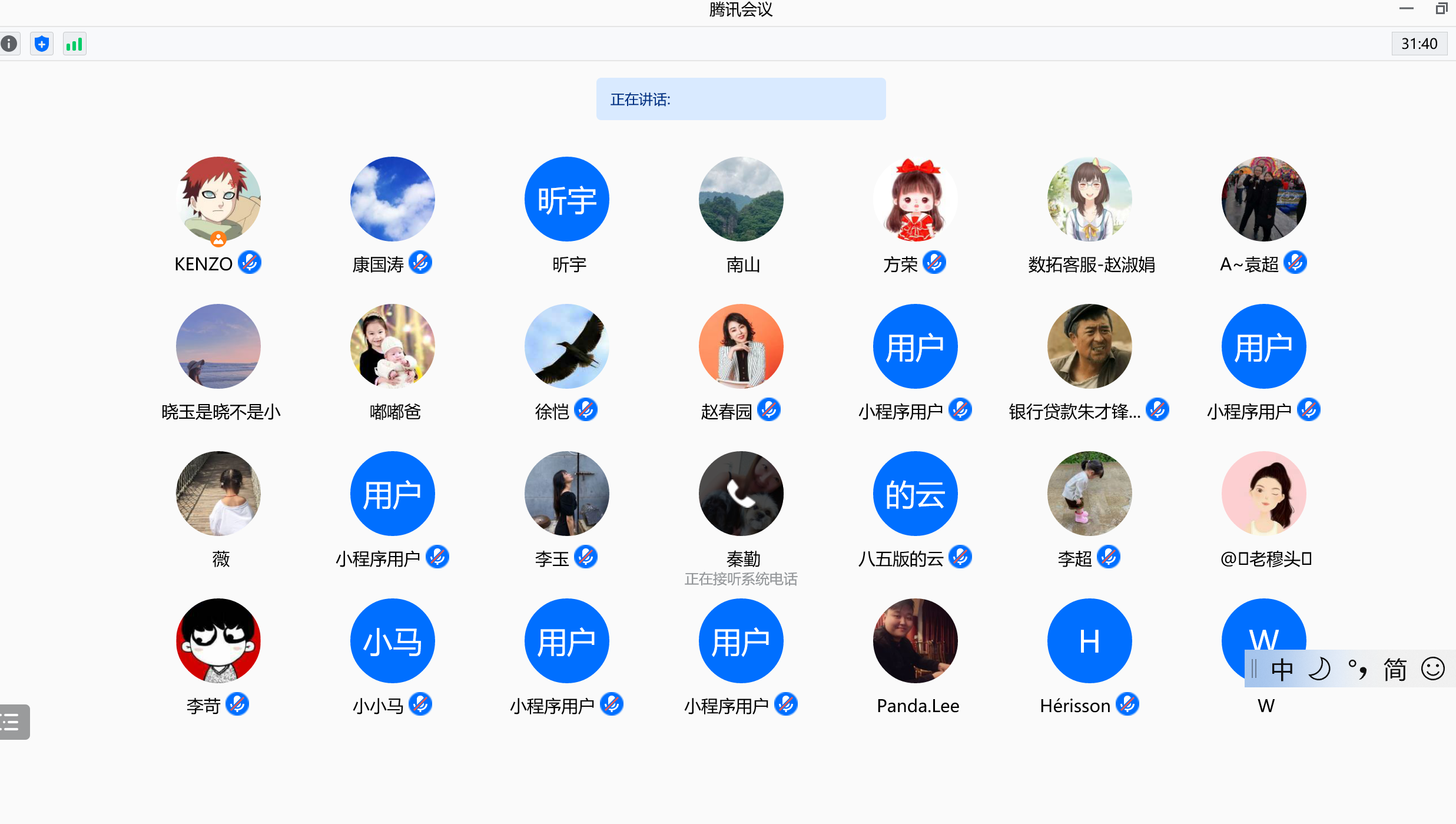Select 小小马's participant tile
Image resolution: width=1456 pixels, height=824 pixels.
click(x=392, y=641)
